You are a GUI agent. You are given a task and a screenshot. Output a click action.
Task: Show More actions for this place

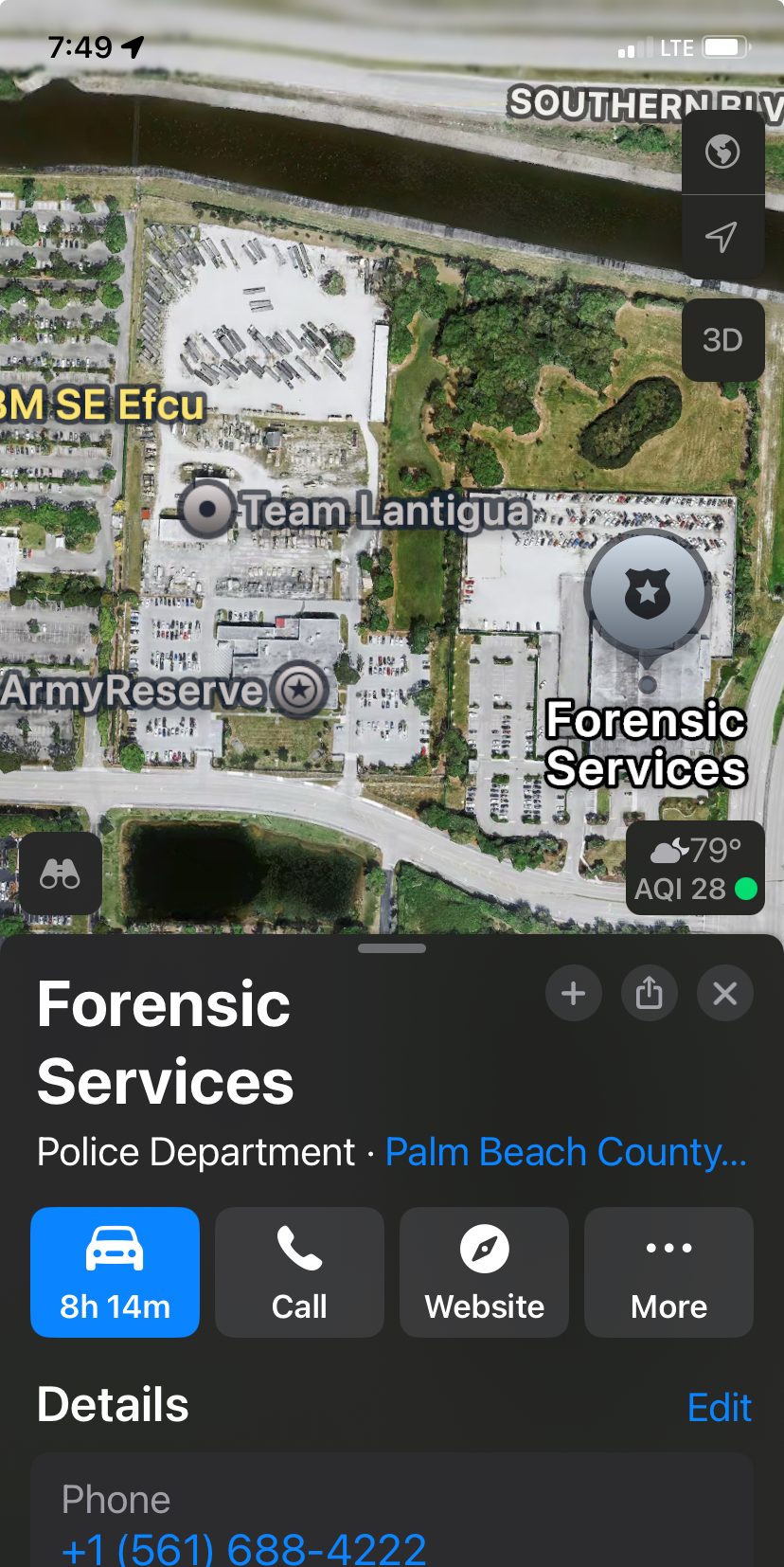click(x=668, y=1271)
